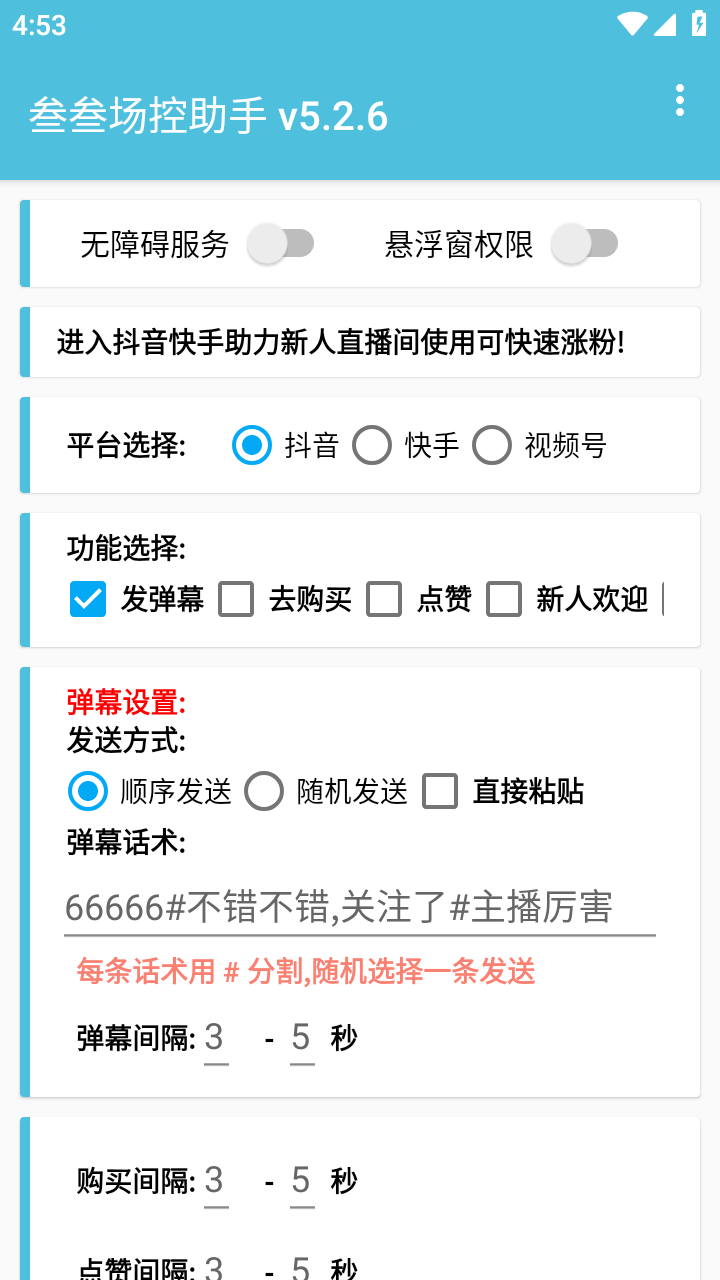The height and width of the screenshot is (1280, 720).
Task: Check the 点赞 function option
Action: (x=384, y=599)
